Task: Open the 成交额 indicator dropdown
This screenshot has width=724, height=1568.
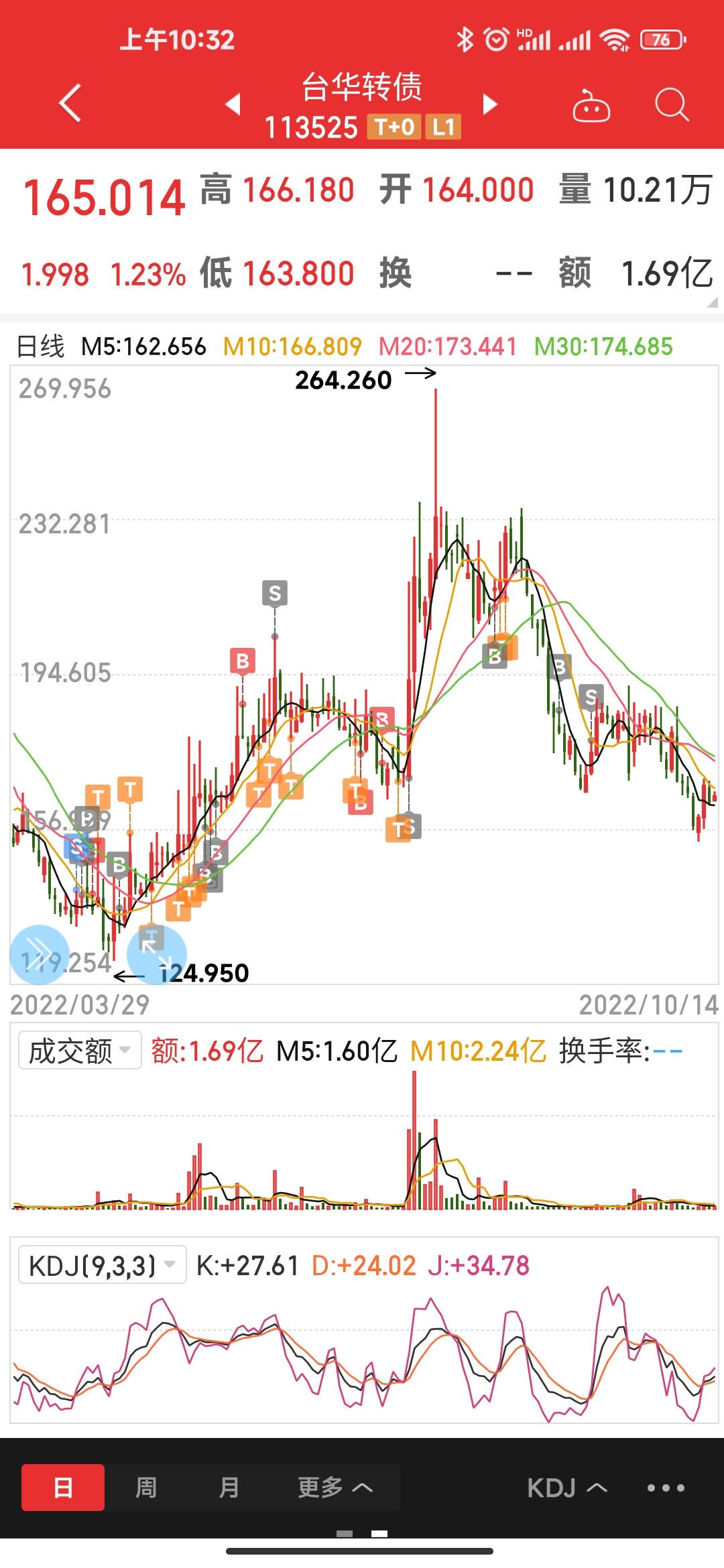Action: [80, 1050]
